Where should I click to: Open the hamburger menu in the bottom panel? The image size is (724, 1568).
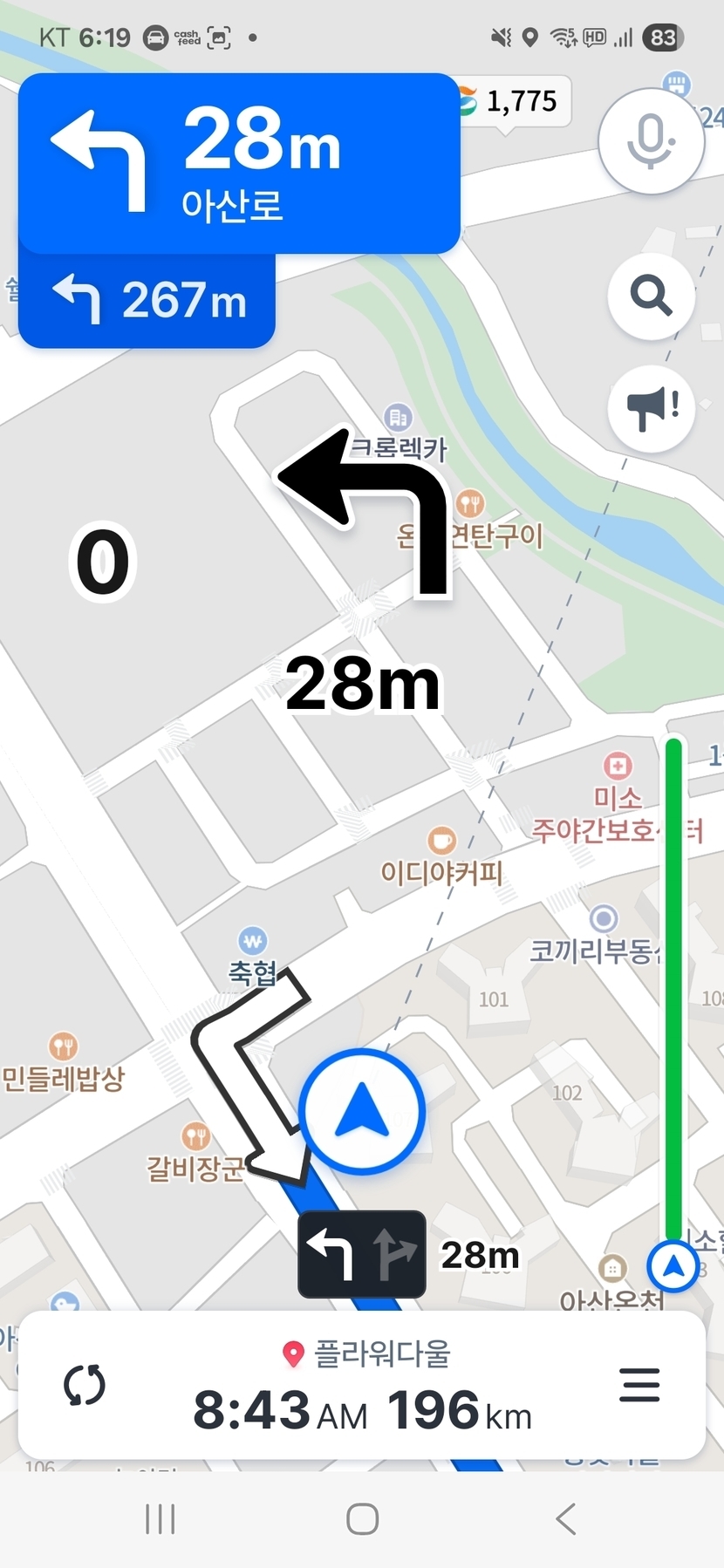click(639, 1385)
